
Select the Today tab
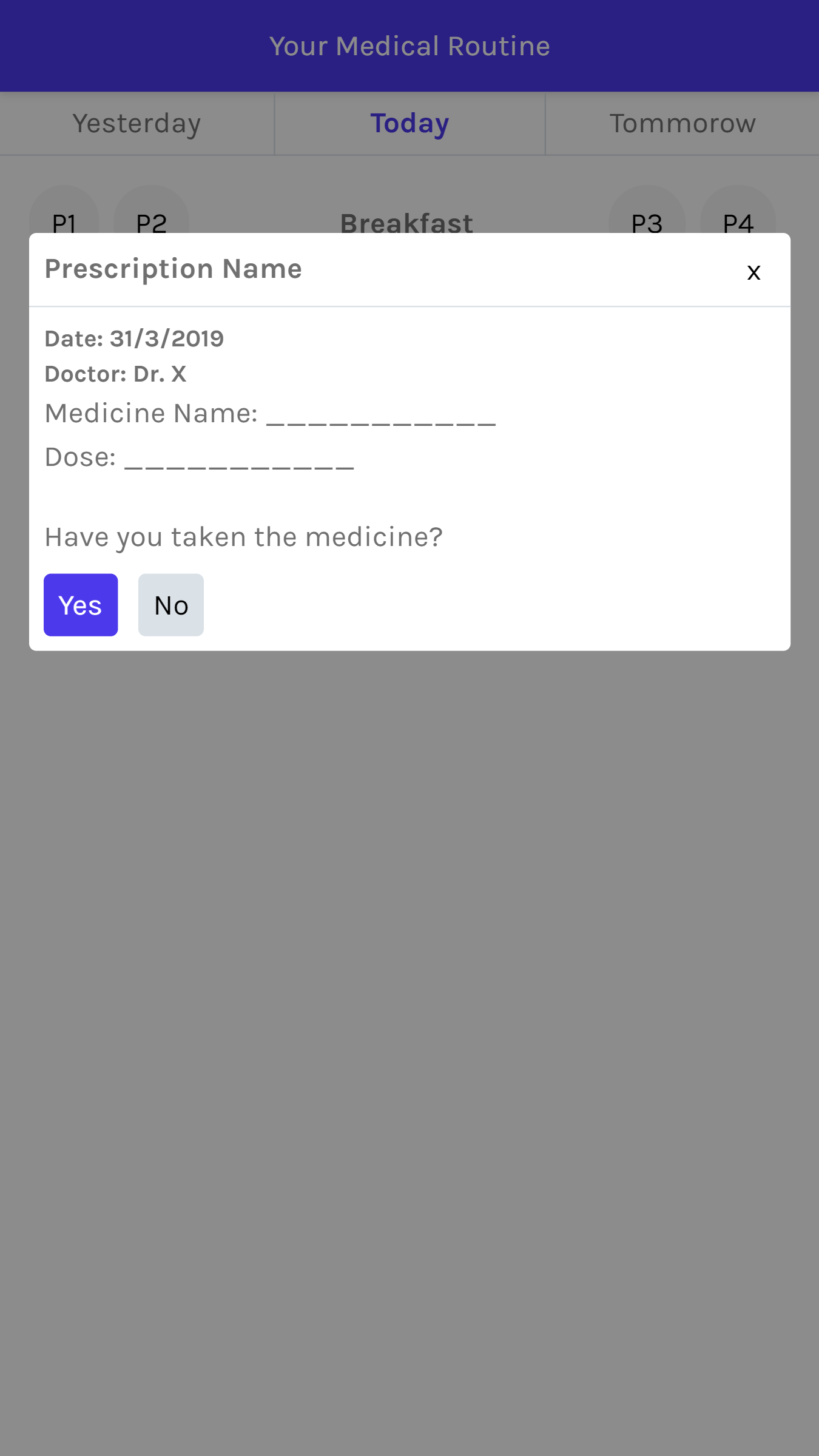[409, 123]
